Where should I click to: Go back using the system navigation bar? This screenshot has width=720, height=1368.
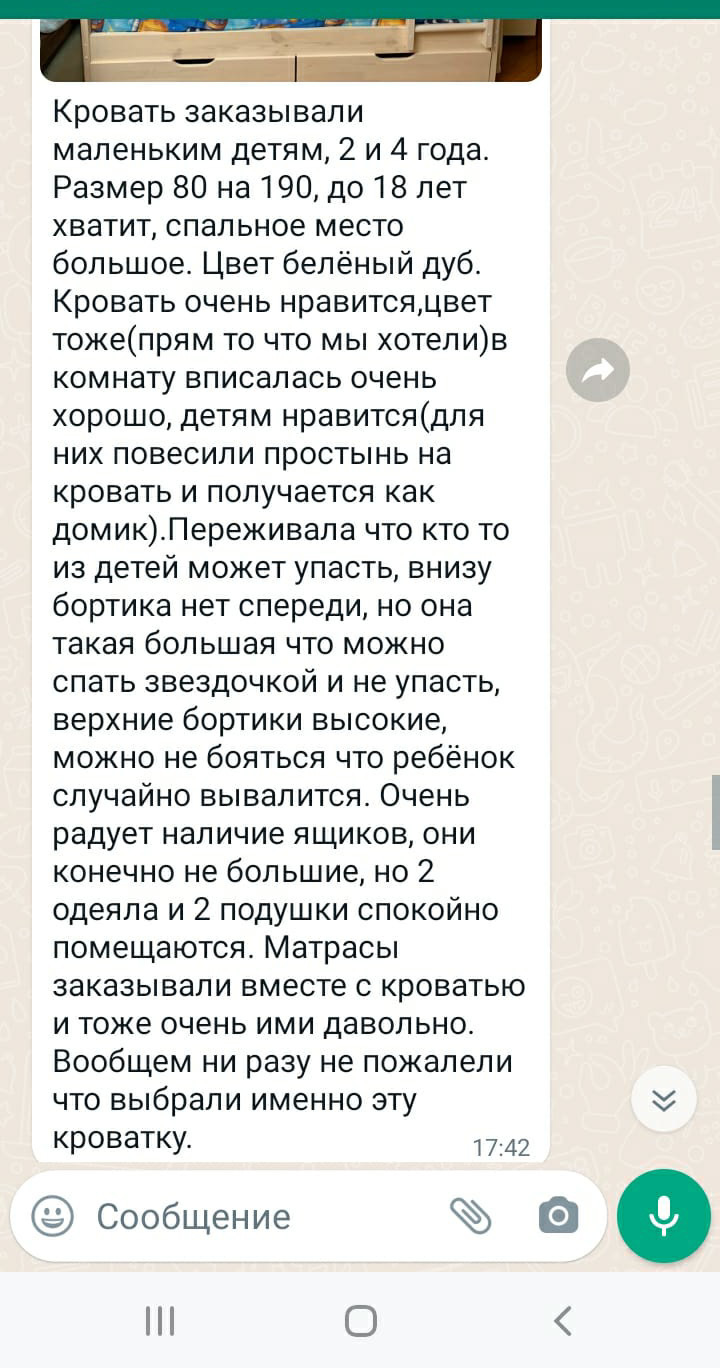[563, 1321]
